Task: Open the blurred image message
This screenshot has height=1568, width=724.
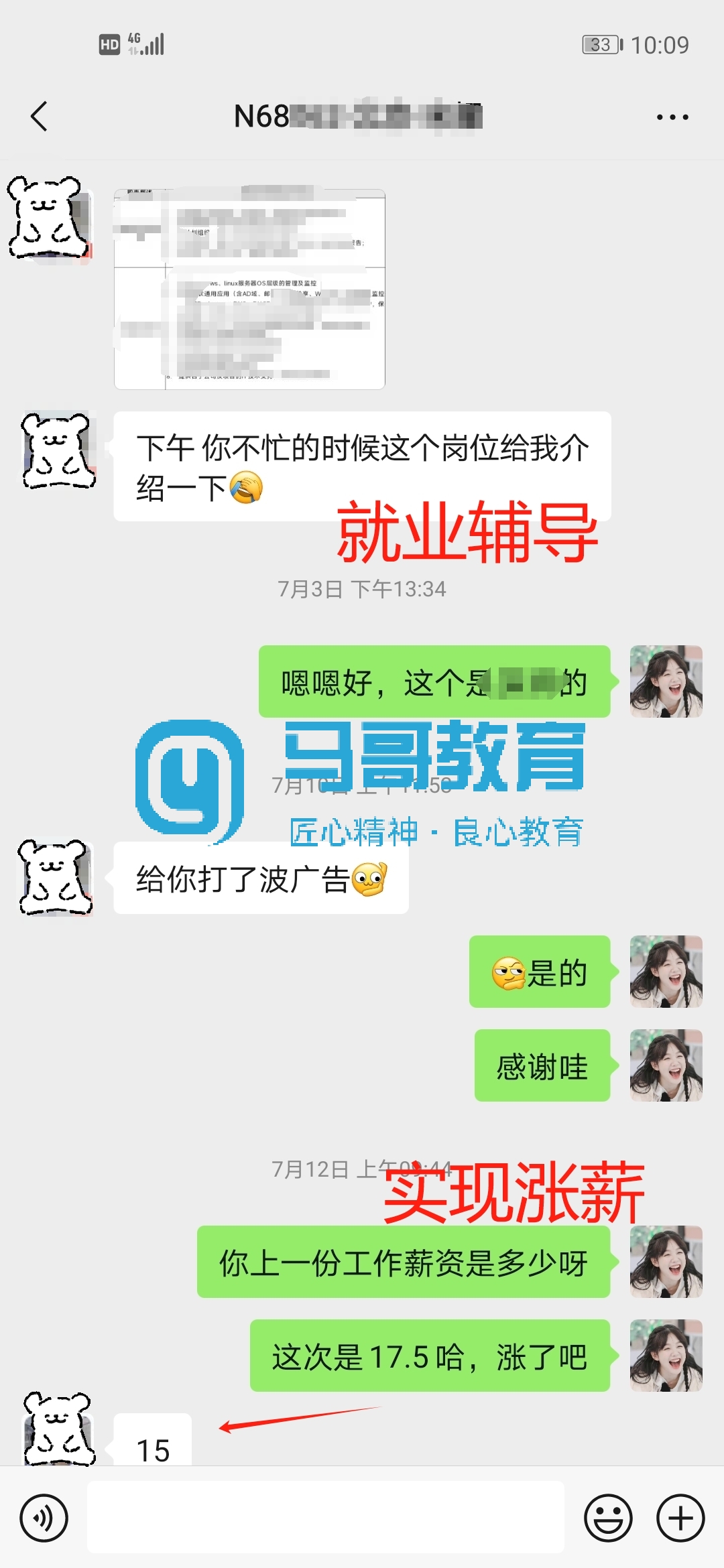Action: coord(249,289)
